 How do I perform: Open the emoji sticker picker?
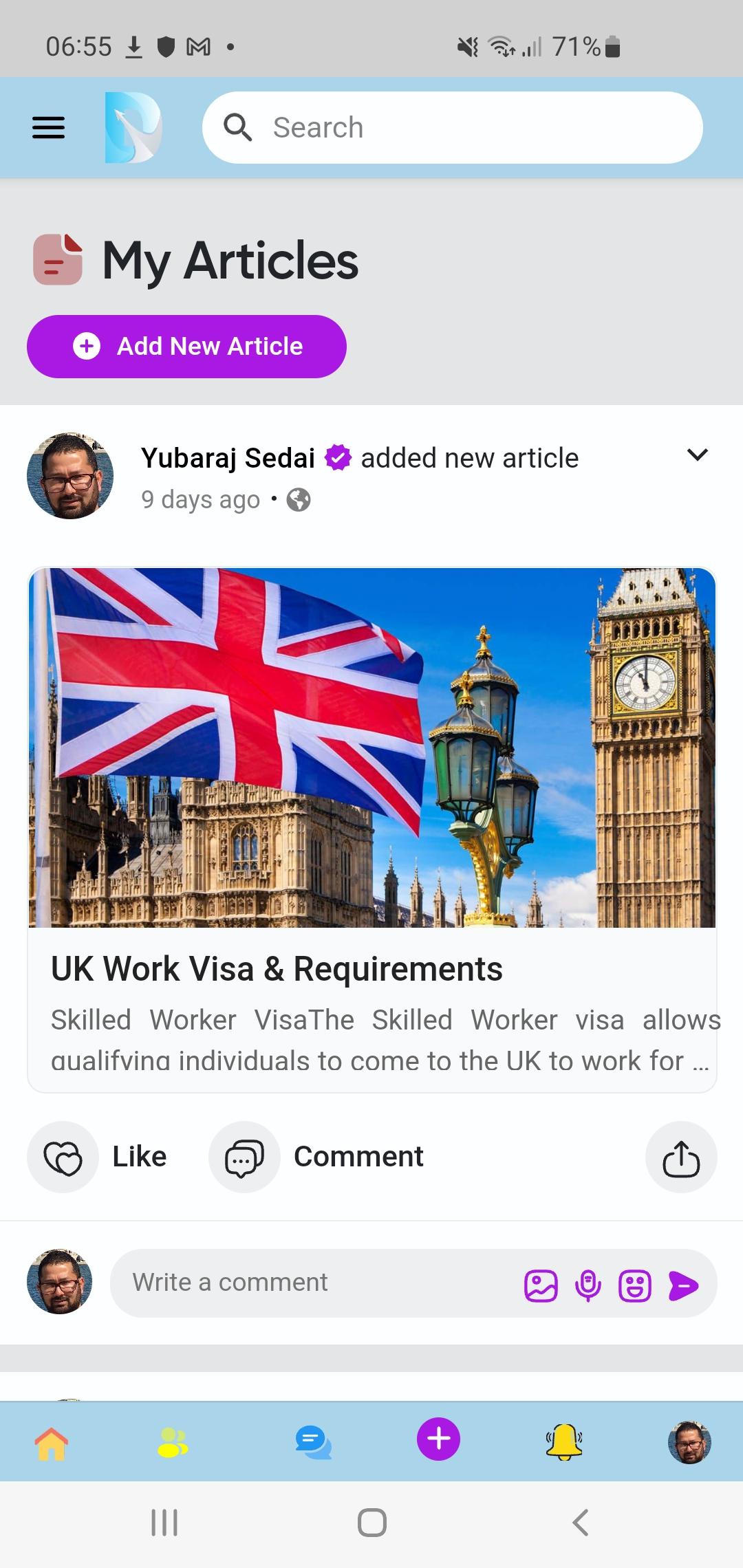634,1286
